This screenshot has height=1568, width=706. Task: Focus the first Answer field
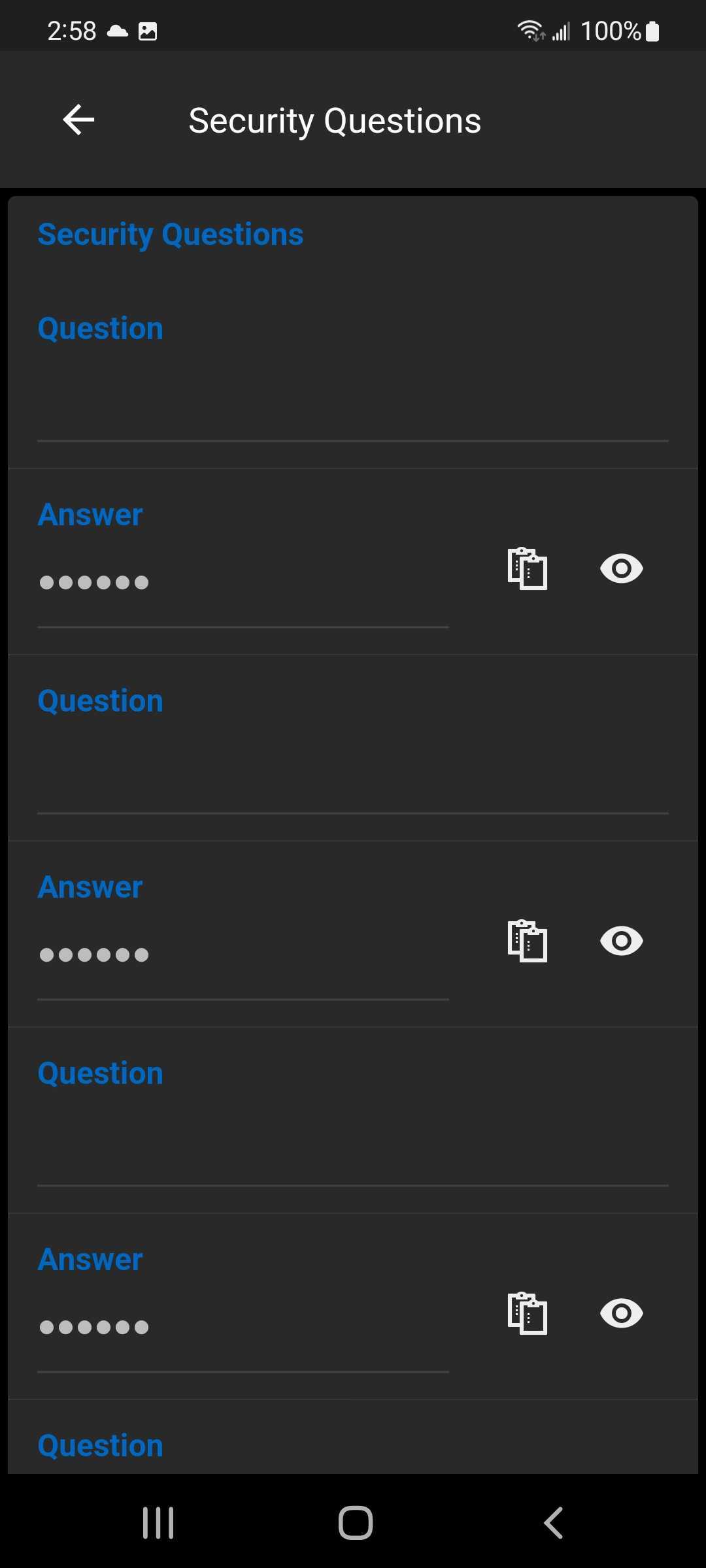[x=242, y=583]
